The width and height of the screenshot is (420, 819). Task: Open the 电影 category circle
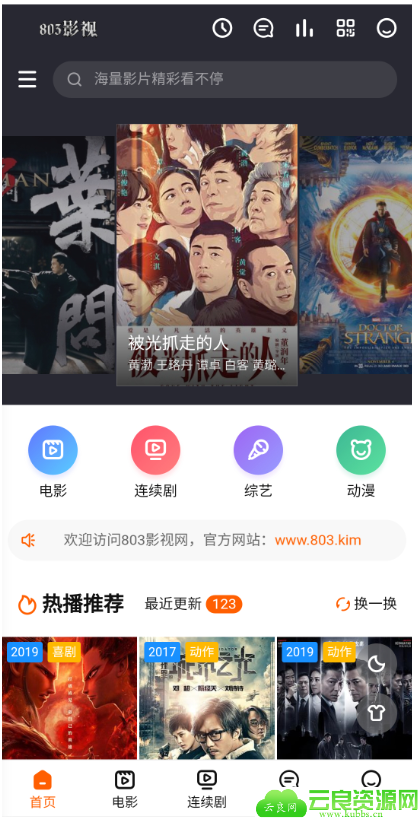(x=53, y=450)
